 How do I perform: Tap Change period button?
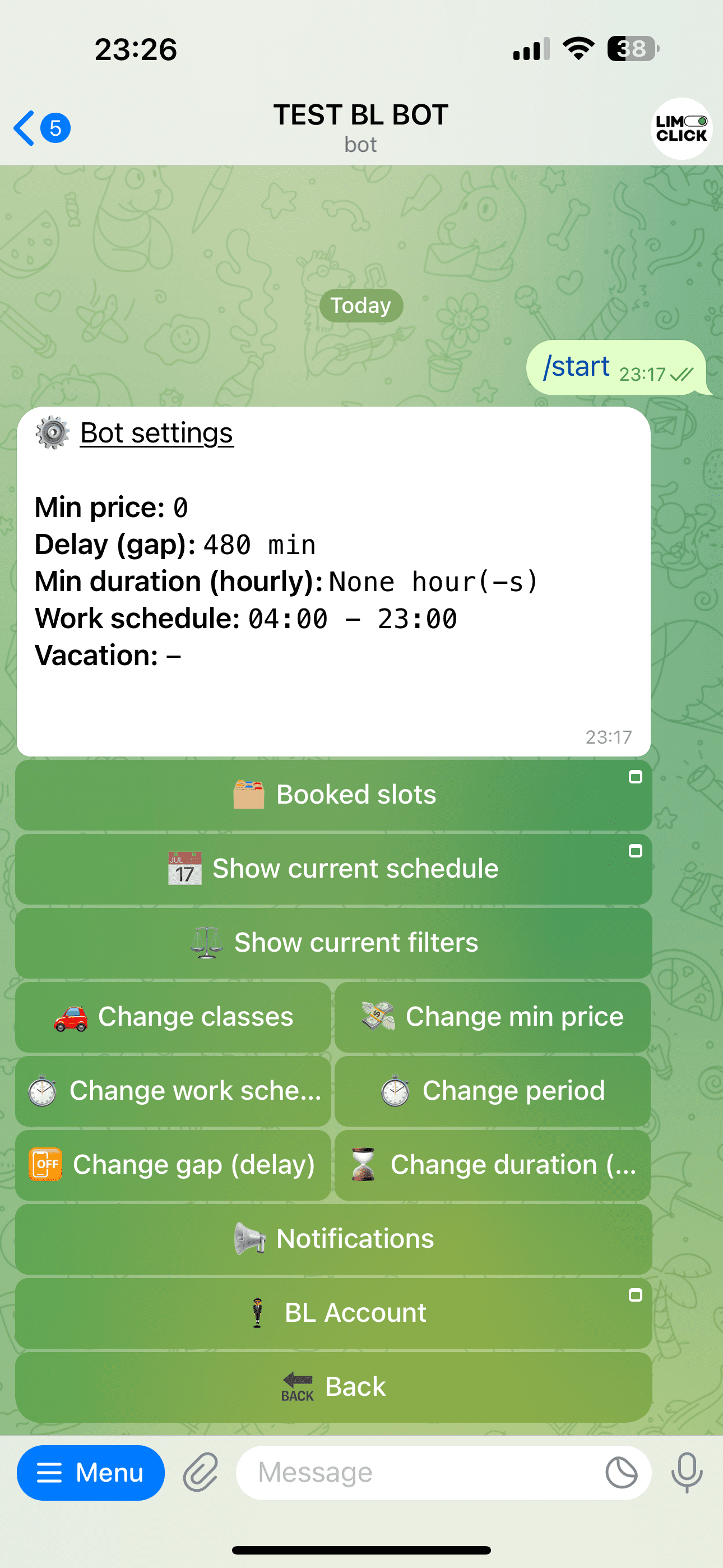[x=492, y=1091]
